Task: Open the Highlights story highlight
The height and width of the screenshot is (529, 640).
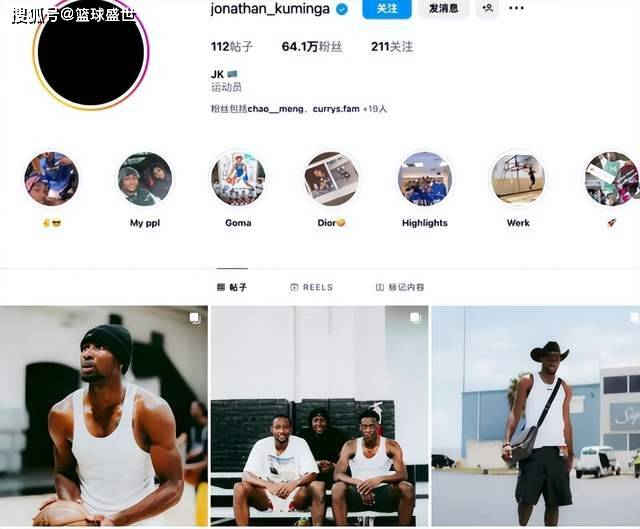Action: coord(424,179)
